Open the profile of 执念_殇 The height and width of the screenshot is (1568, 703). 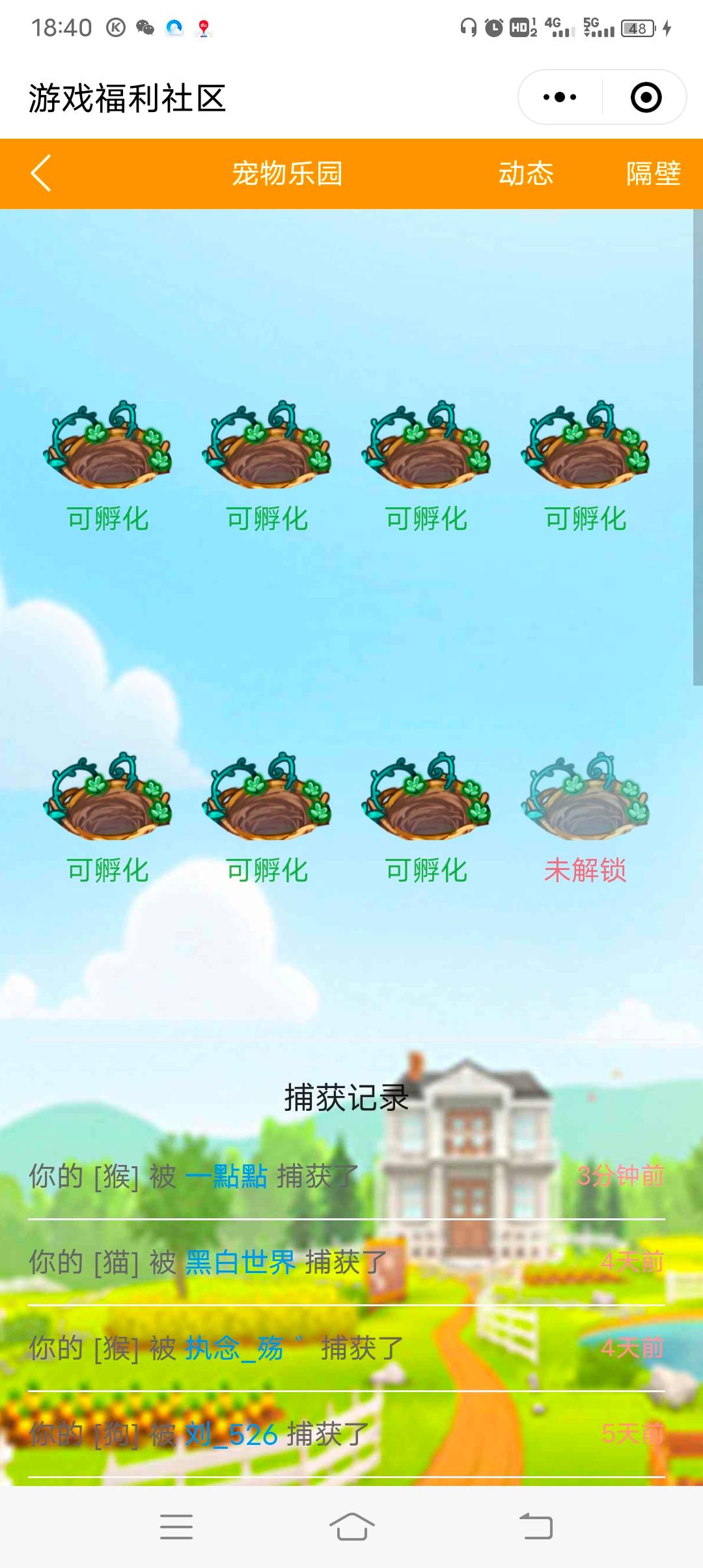tap(234, 1348)
